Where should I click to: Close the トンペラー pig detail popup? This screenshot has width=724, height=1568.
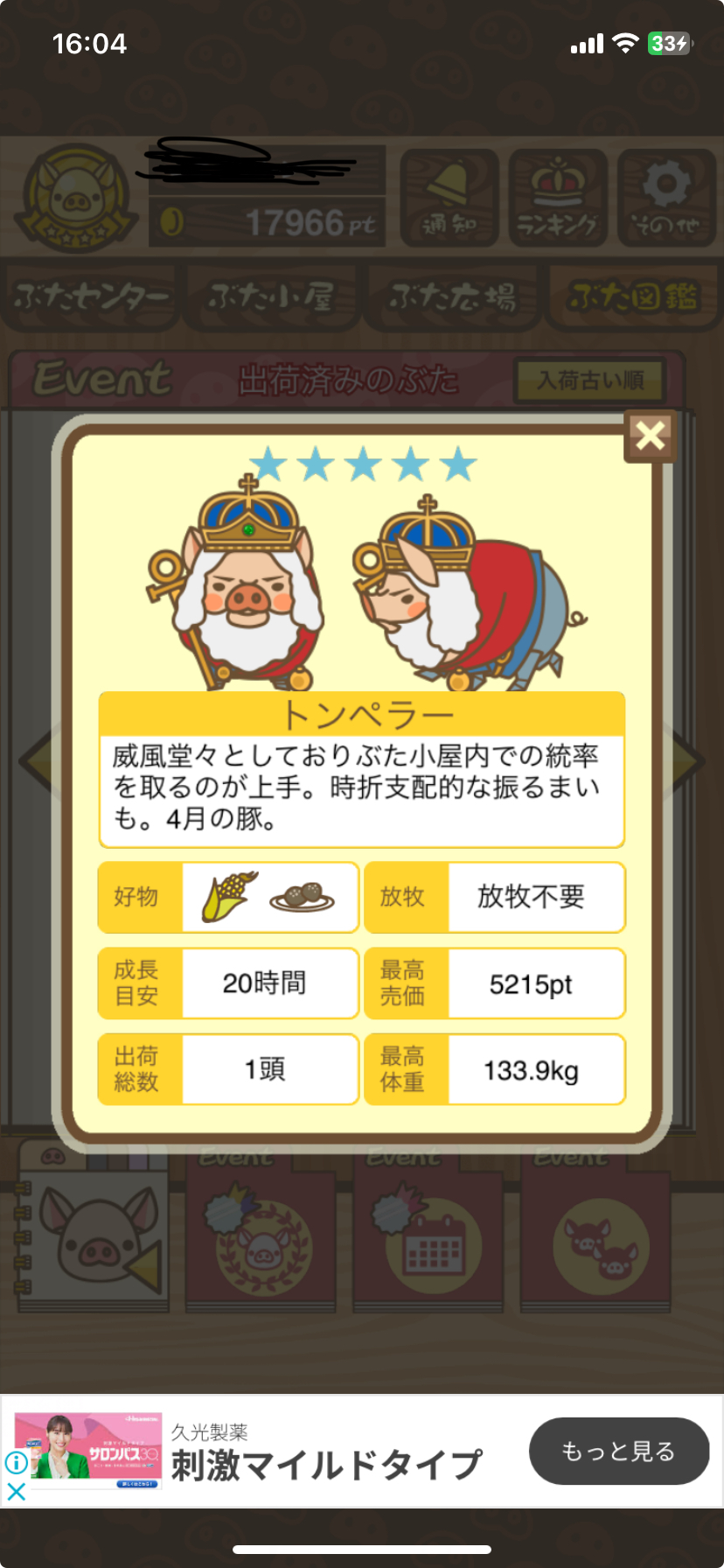click(650, 435)
